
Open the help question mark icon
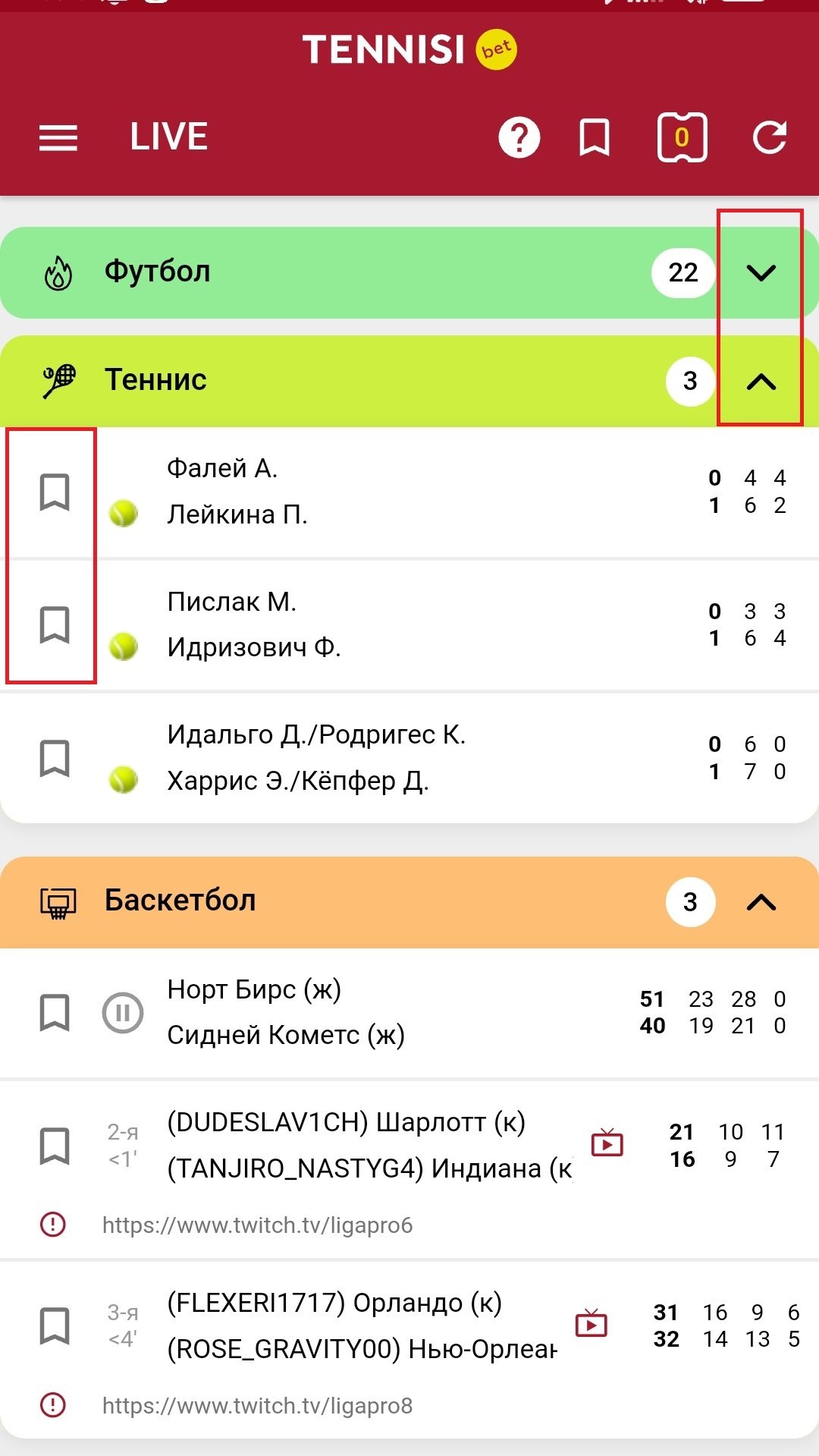click(x=519, y=138)
